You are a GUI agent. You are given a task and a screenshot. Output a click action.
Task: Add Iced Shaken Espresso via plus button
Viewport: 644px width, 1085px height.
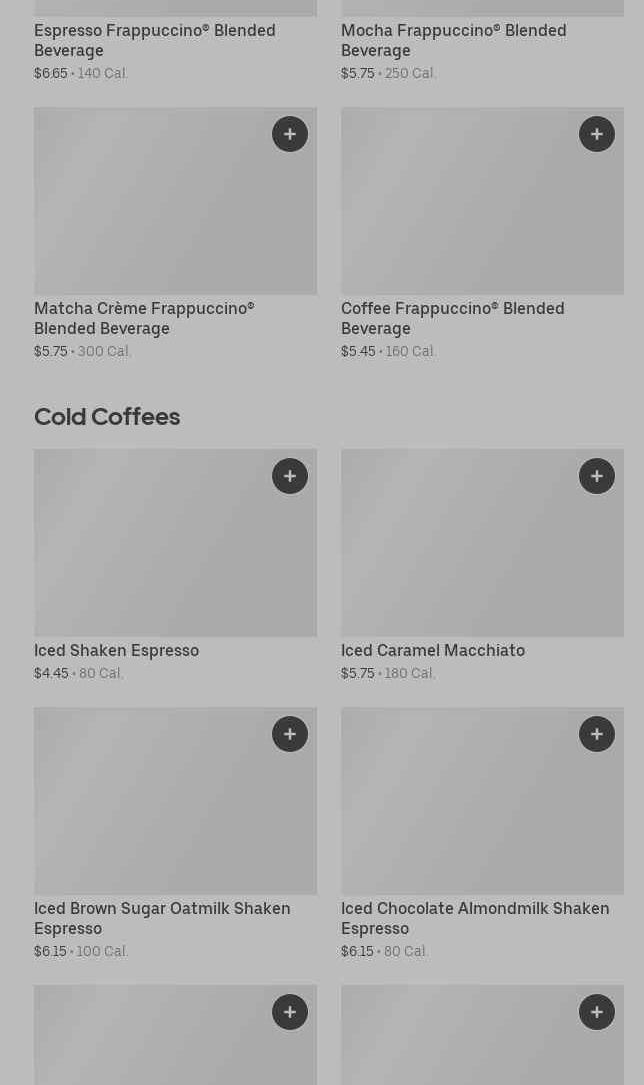tap(290, 476)
